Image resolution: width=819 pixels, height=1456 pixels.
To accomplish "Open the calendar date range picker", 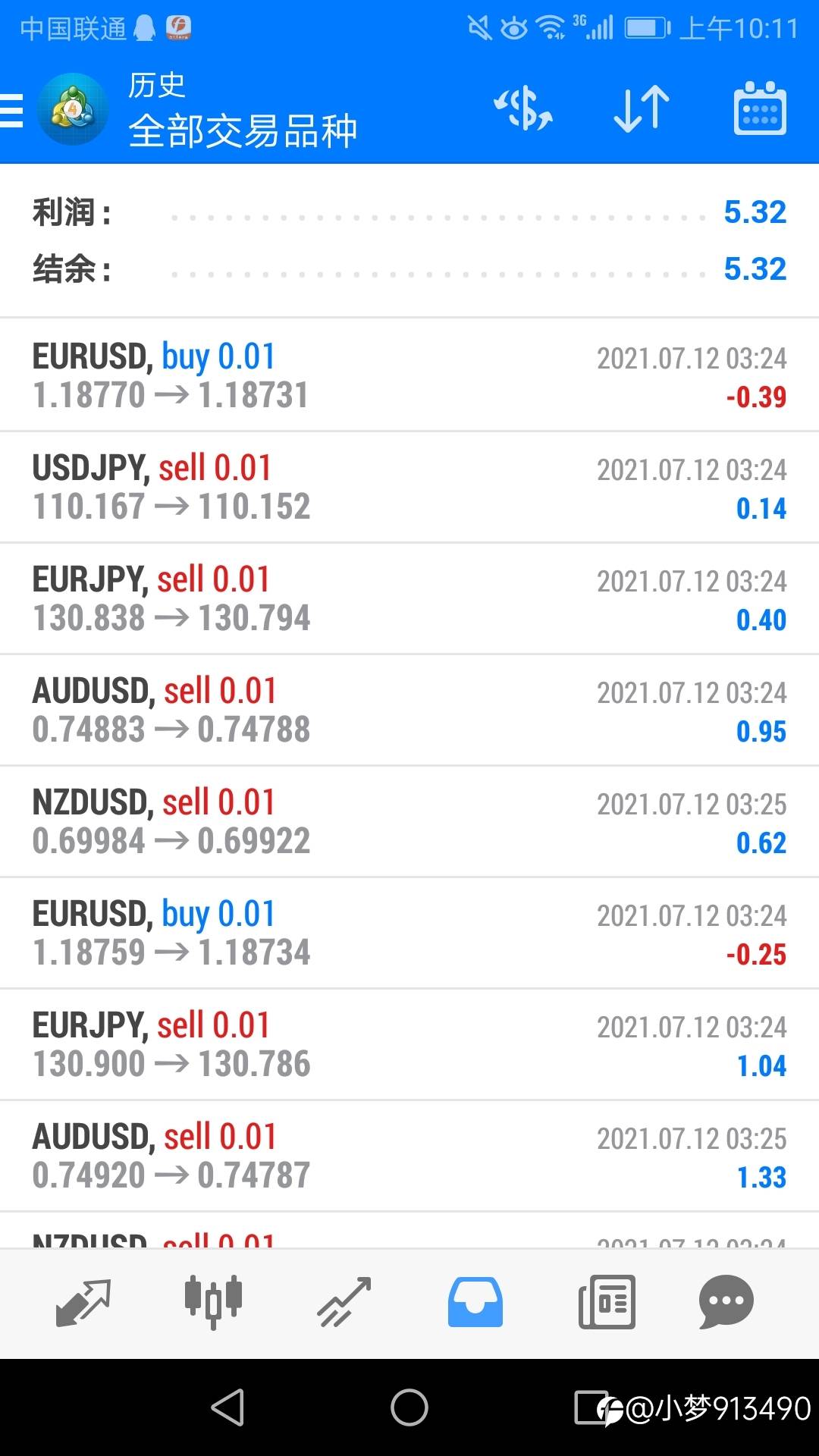I will [x=760, y=109].
